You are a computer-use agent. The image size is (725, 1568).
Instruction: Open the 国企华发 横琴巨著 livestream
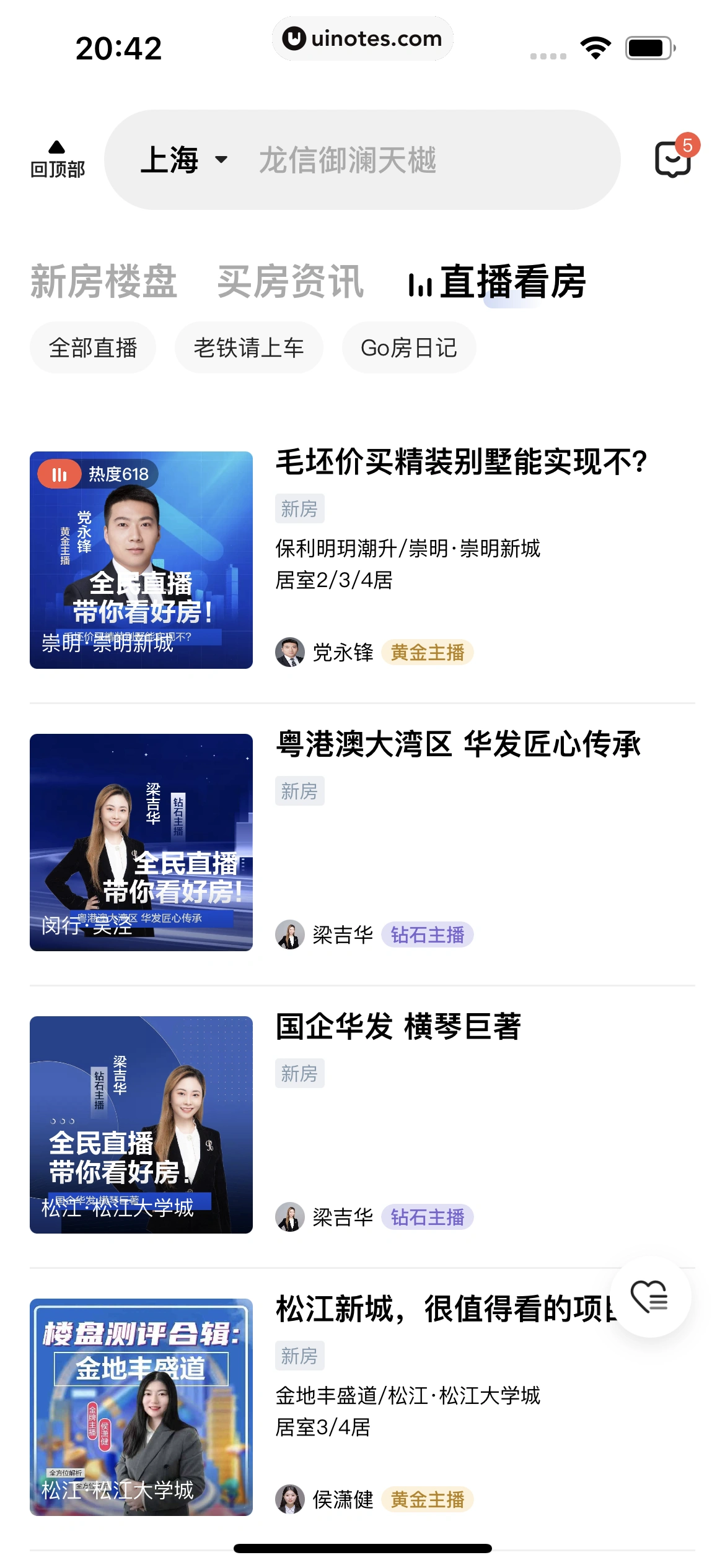[398, 1027]
